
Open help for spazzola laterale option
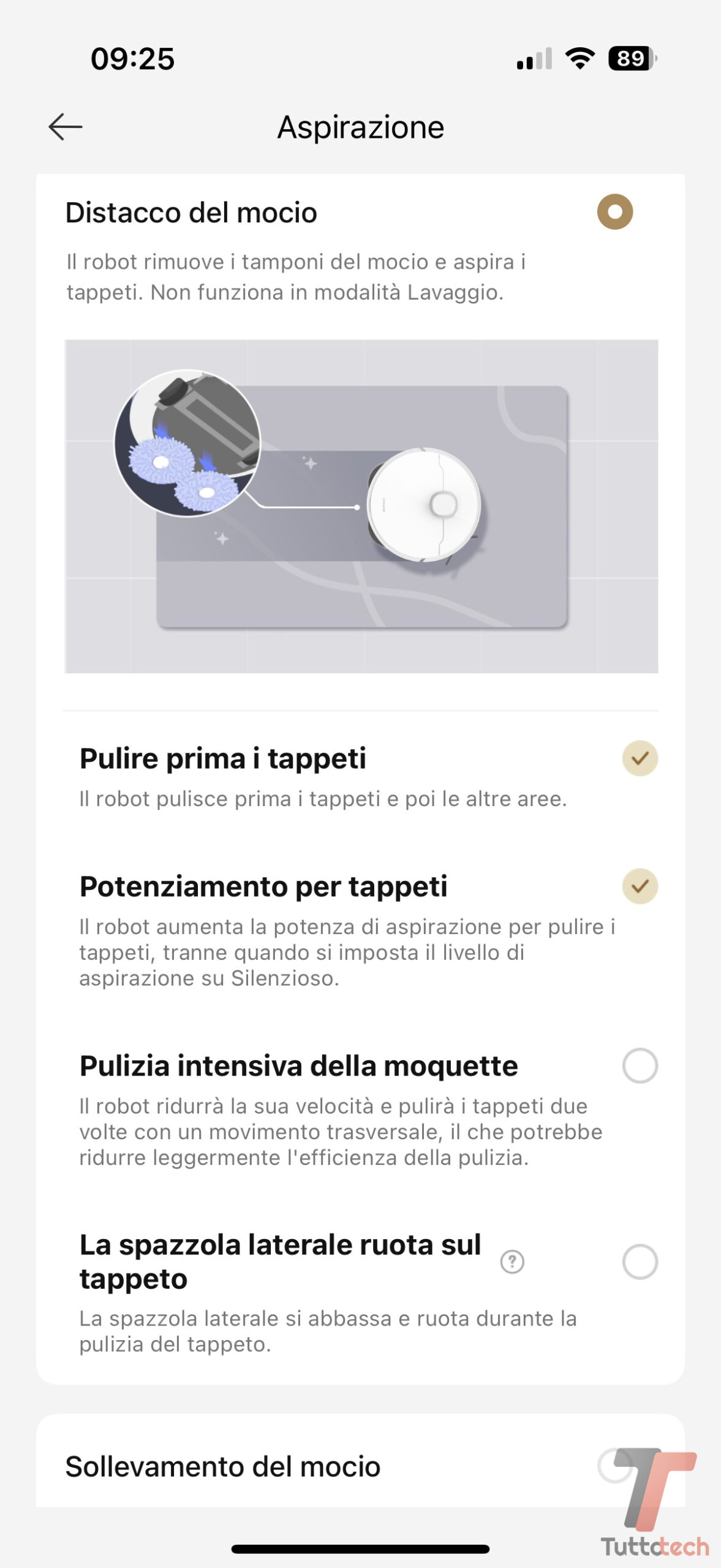pos(512,1262)
